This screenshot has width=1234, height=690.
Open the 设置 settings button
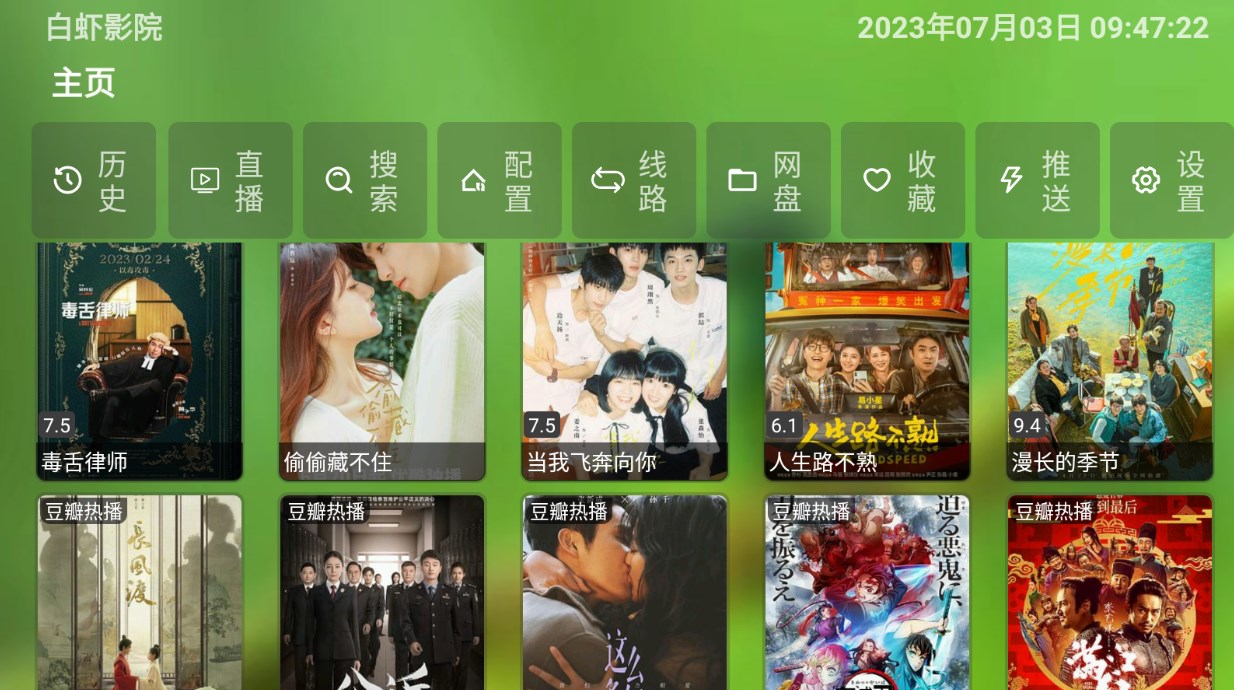tap(1171, 181)
